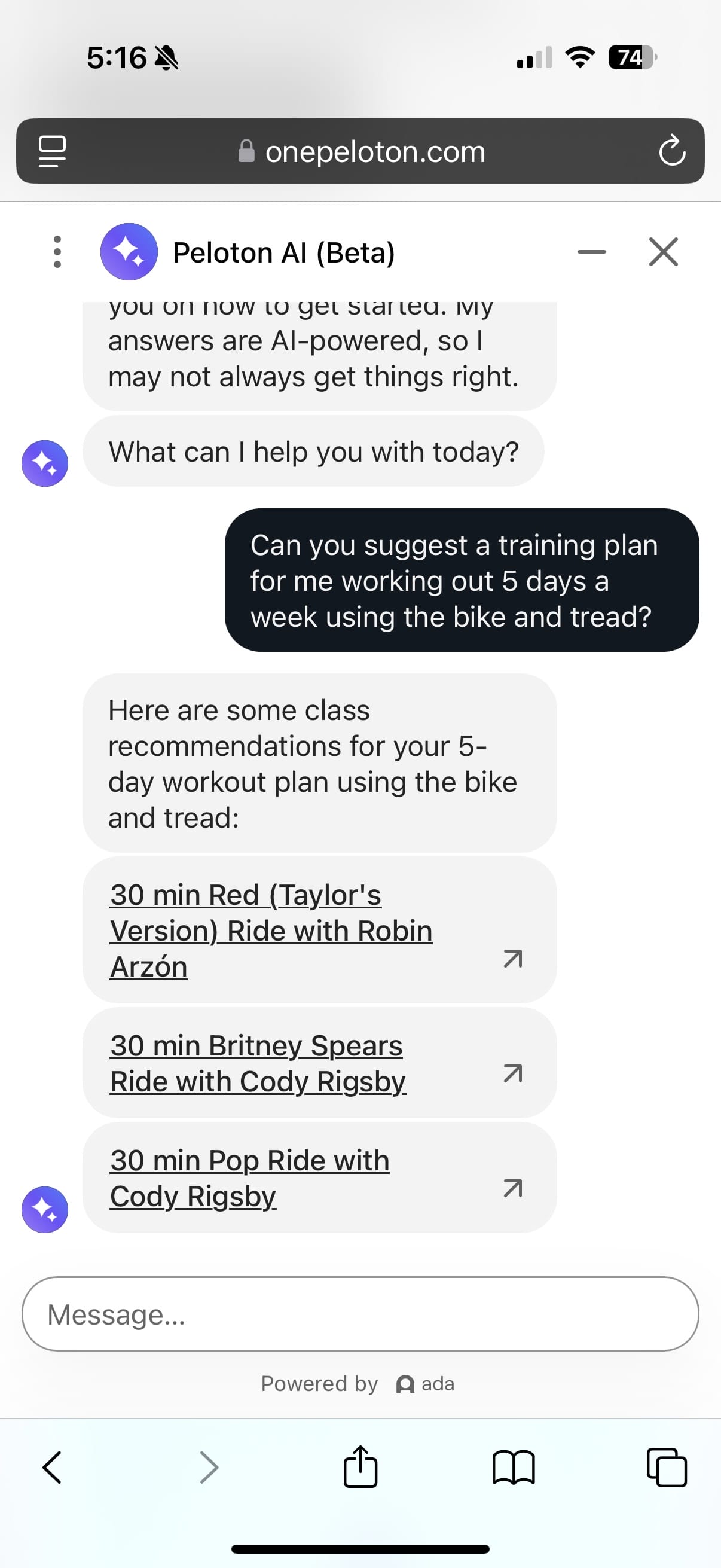This screenshot has height=1568, width=721.
Task: Share this page from the browser toolbar
Action: tap(360, 1467)
